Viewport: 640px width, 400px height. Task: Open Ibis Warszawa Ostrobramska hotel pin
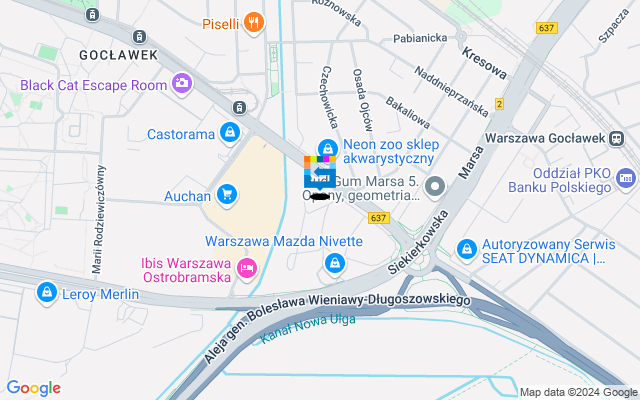click(x=246, y=267)
